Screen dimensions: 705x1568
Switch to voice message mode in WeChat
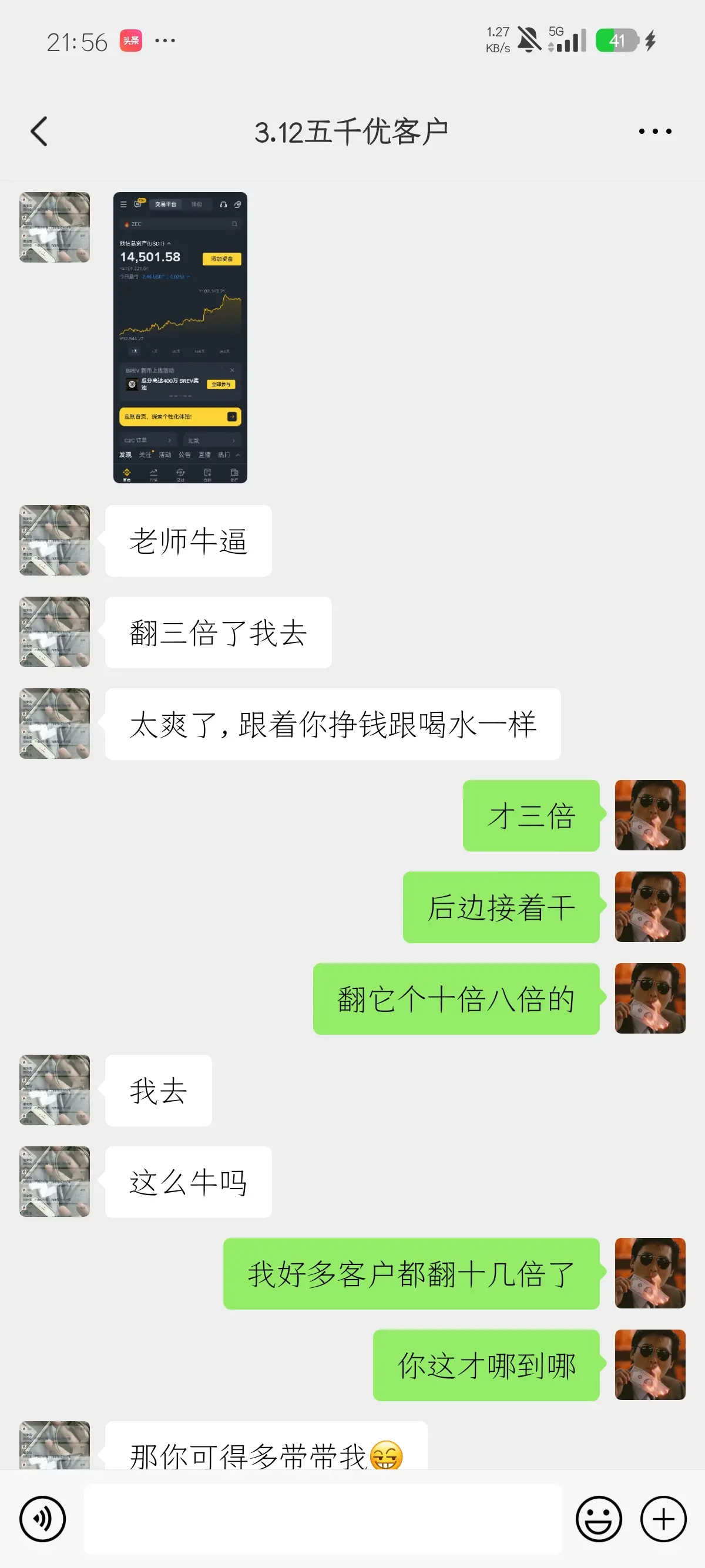[x=43, y=1519]
